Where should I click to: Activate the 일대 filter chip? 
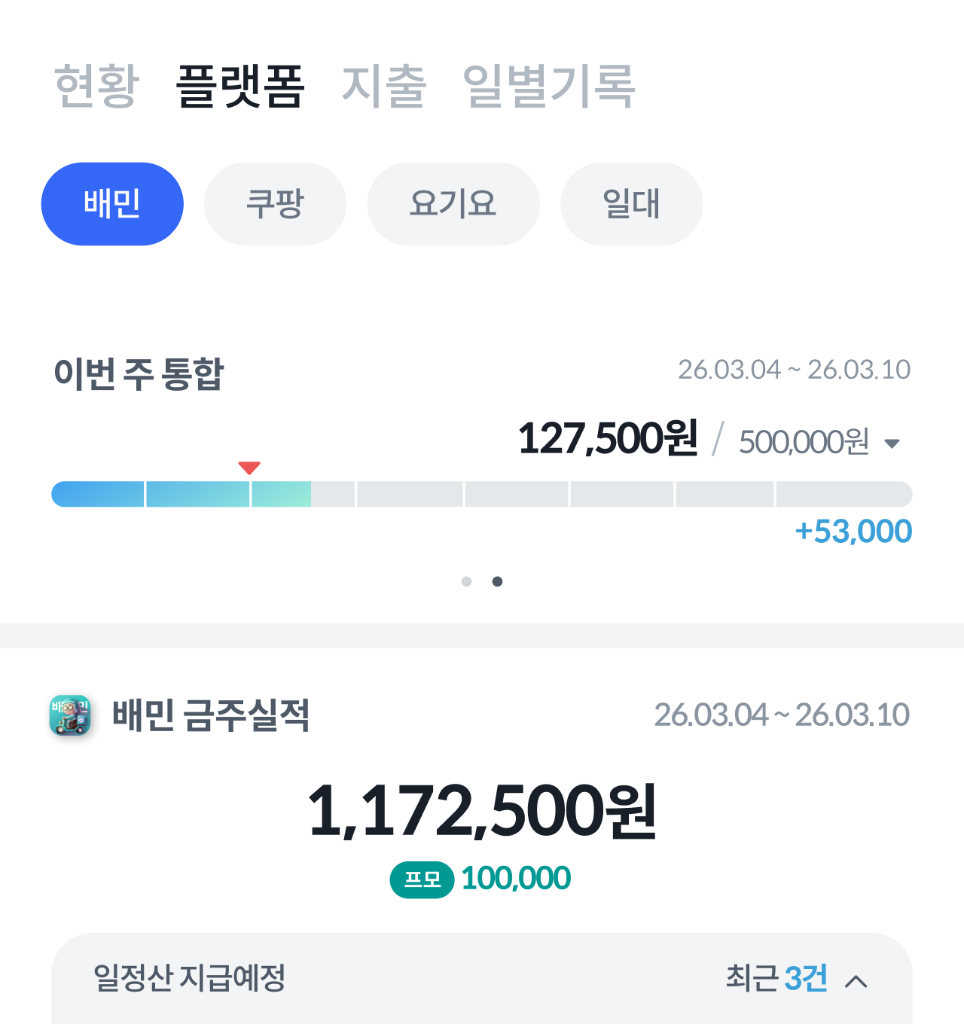(x=631, y=203)
